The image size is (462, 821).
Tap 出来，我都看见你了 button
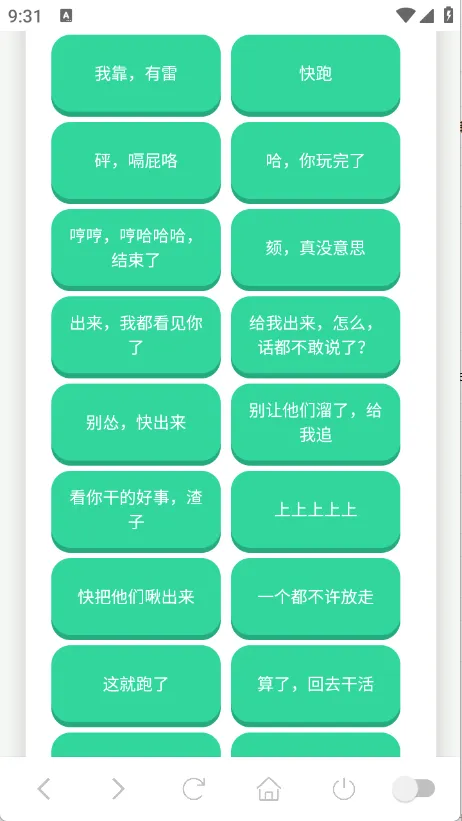(x=136, y=336)
